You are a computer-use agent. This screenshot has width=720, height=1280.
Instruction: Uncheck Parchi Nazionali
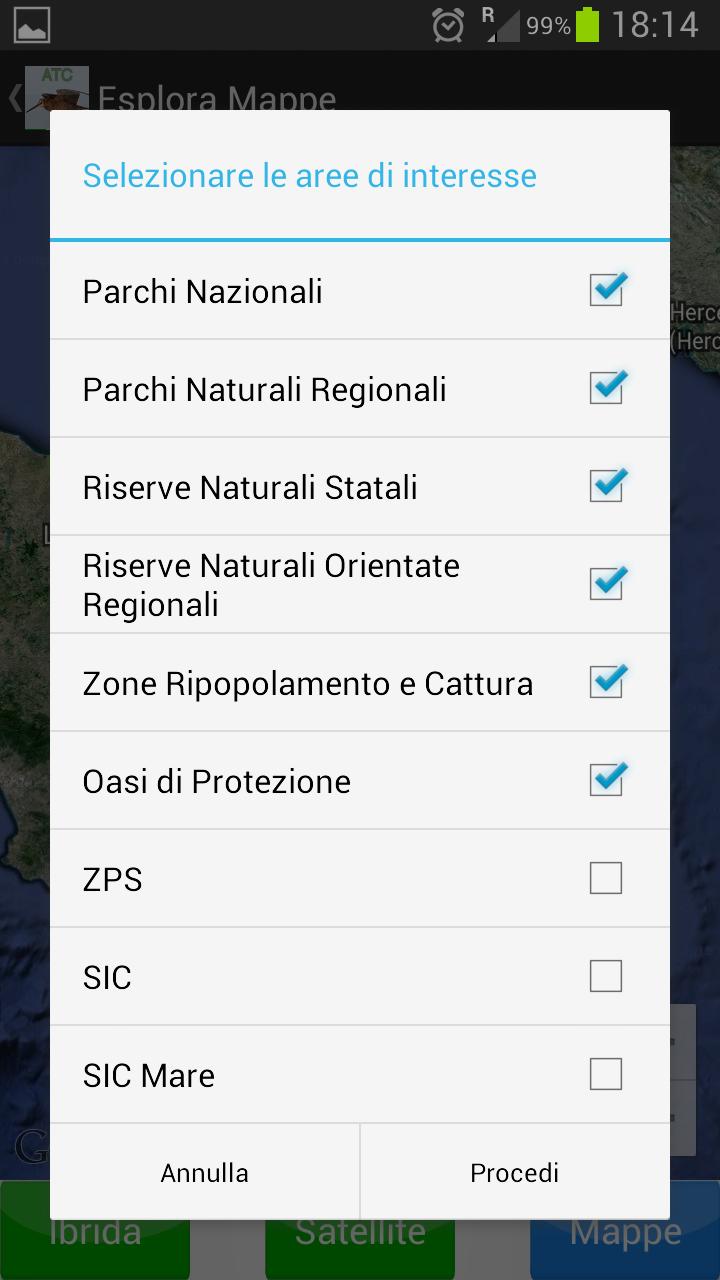(606, 290)
